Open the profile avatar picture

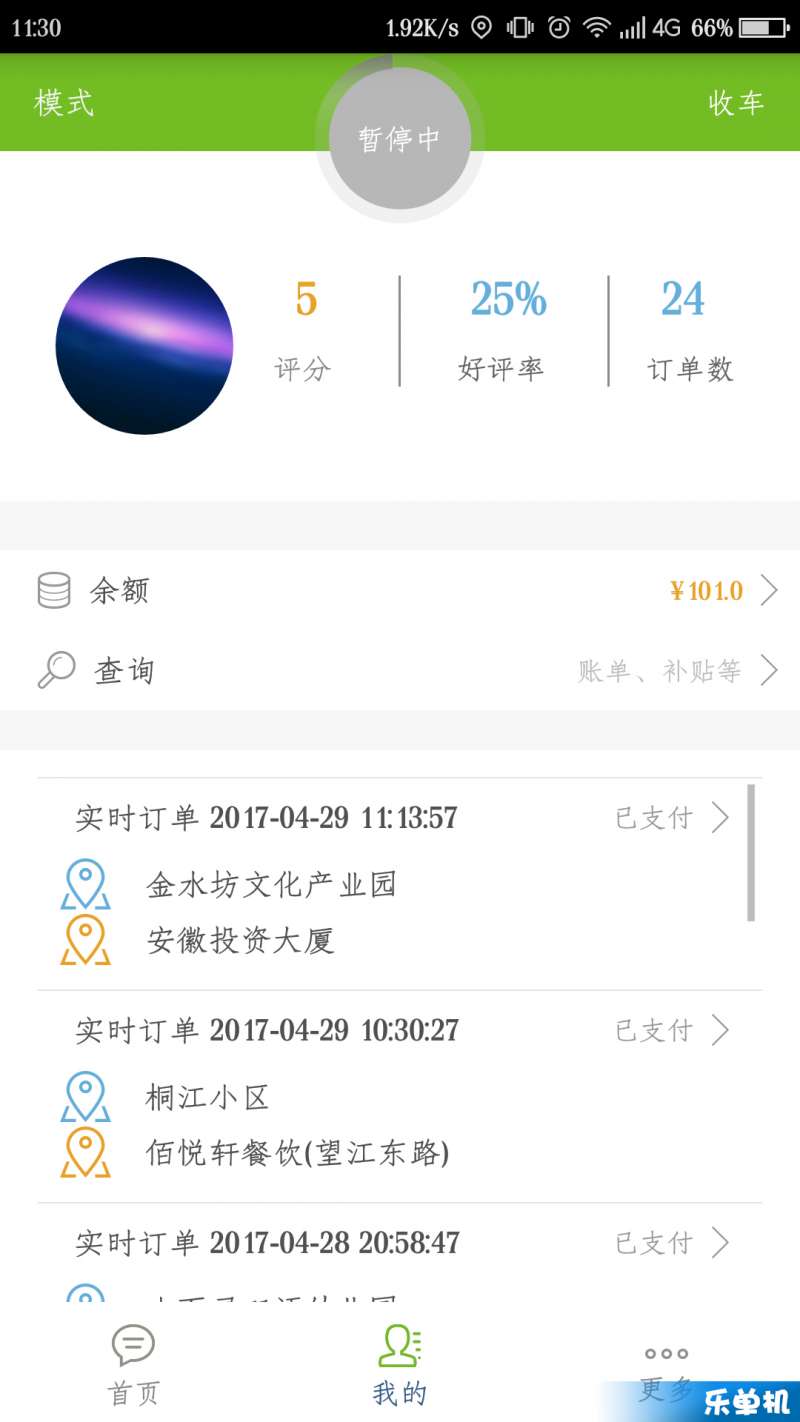144,346
